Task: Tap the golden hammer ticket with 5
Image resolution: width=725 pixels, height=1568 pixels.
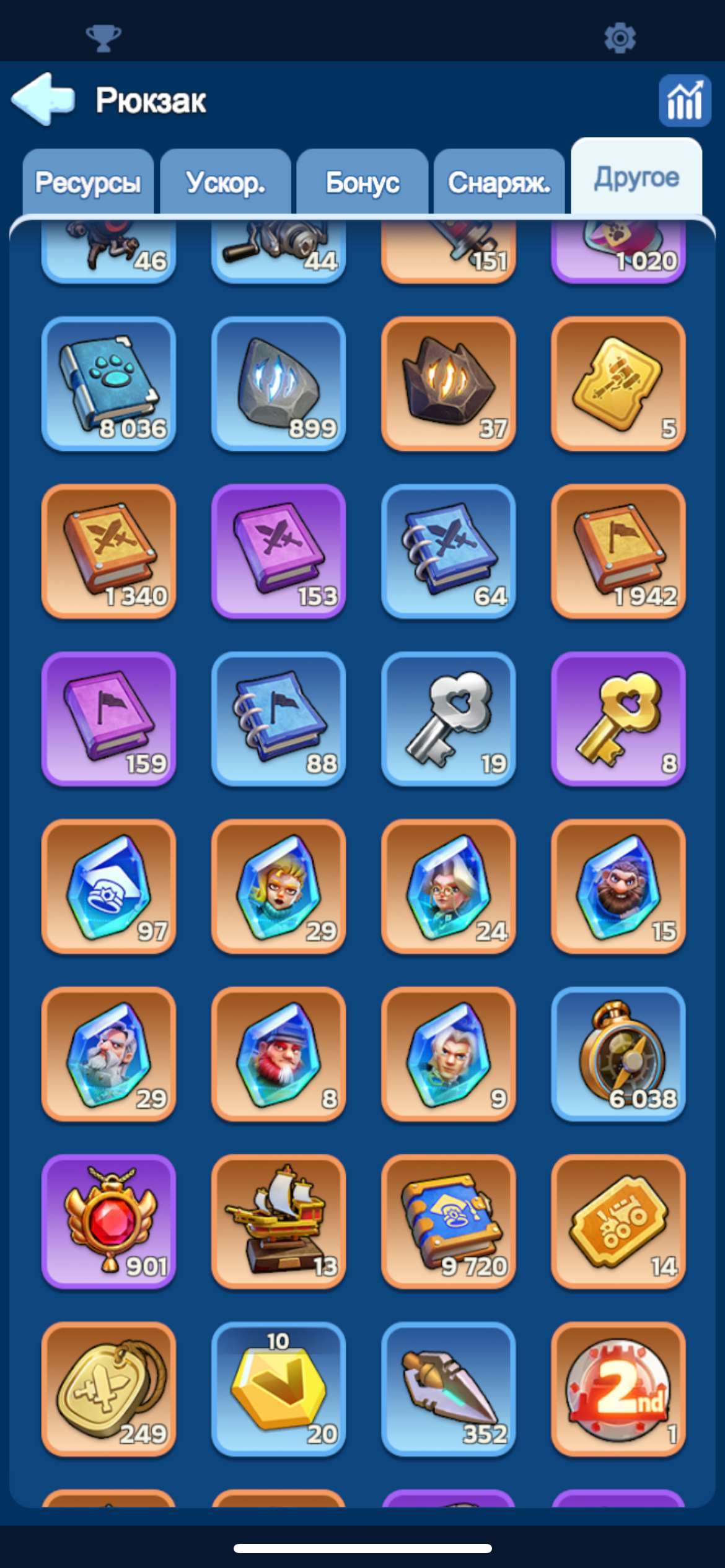Action: (x=618, y=383)
